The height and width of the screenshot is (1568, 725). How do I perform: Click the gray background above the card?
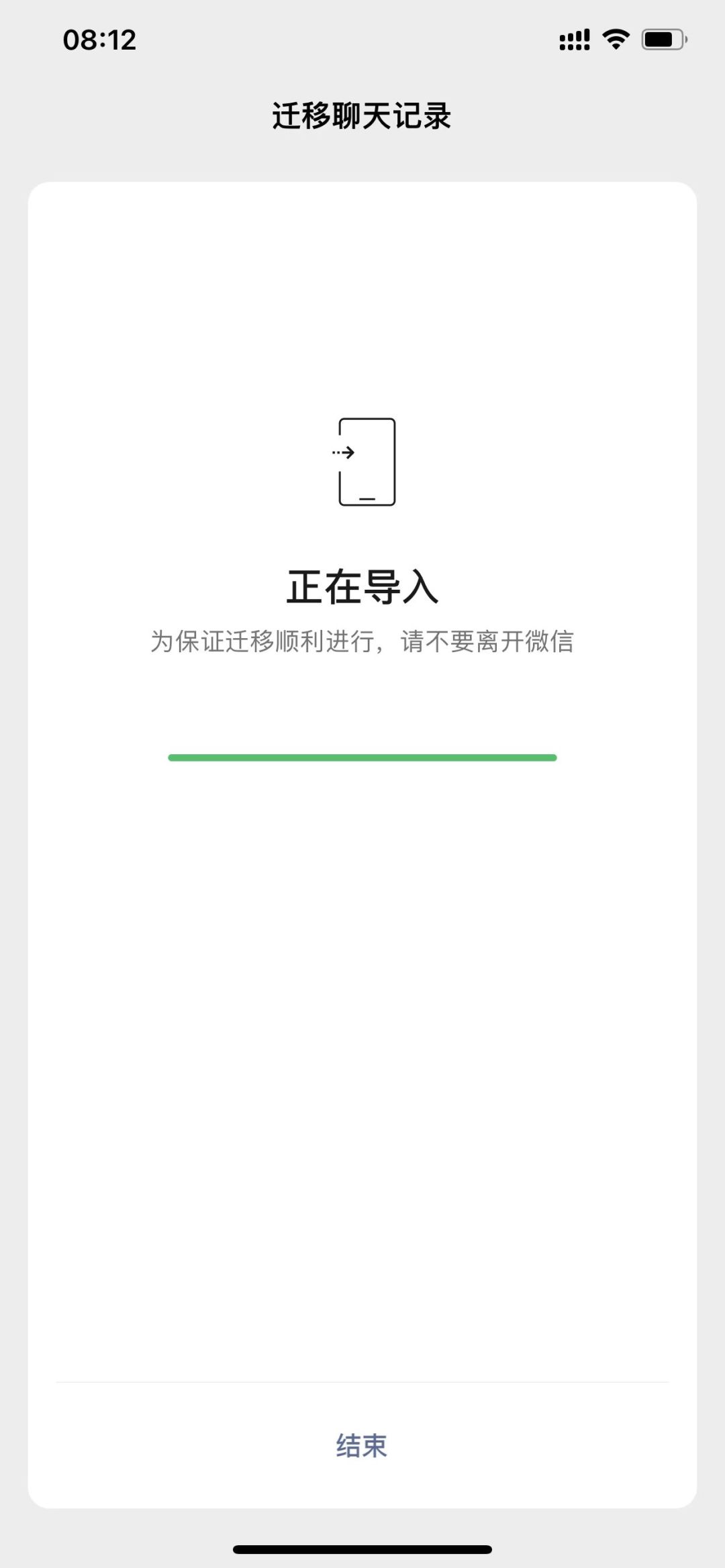tap(362, 158)
